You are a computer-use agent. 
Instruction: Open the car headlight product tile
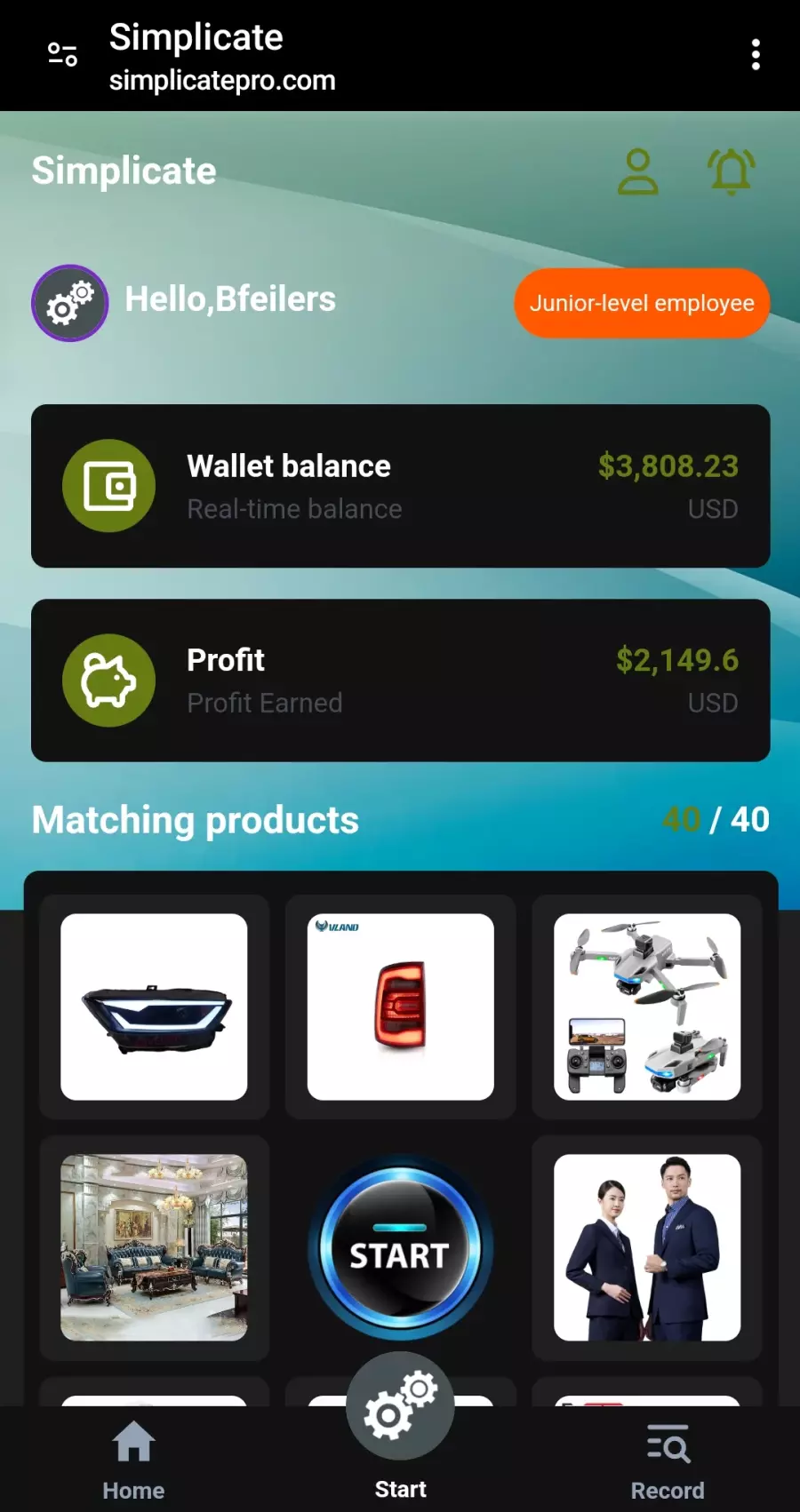pyautogui.click(x=154, y=1007)
